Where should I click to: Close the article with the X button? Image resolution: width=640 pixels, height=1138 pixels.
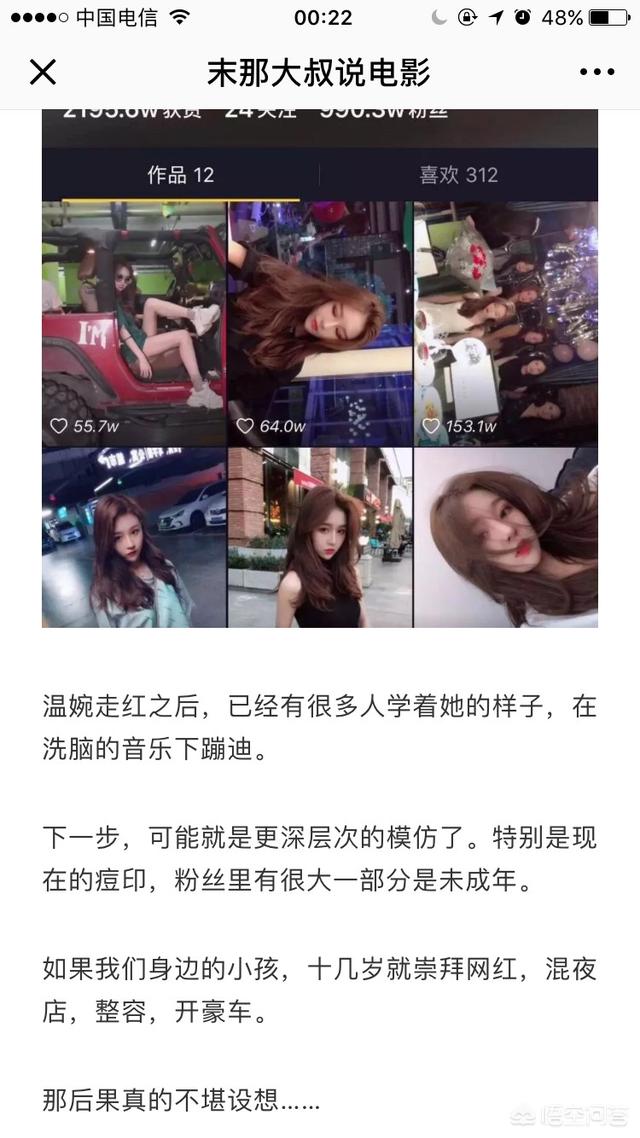[43, 72]
